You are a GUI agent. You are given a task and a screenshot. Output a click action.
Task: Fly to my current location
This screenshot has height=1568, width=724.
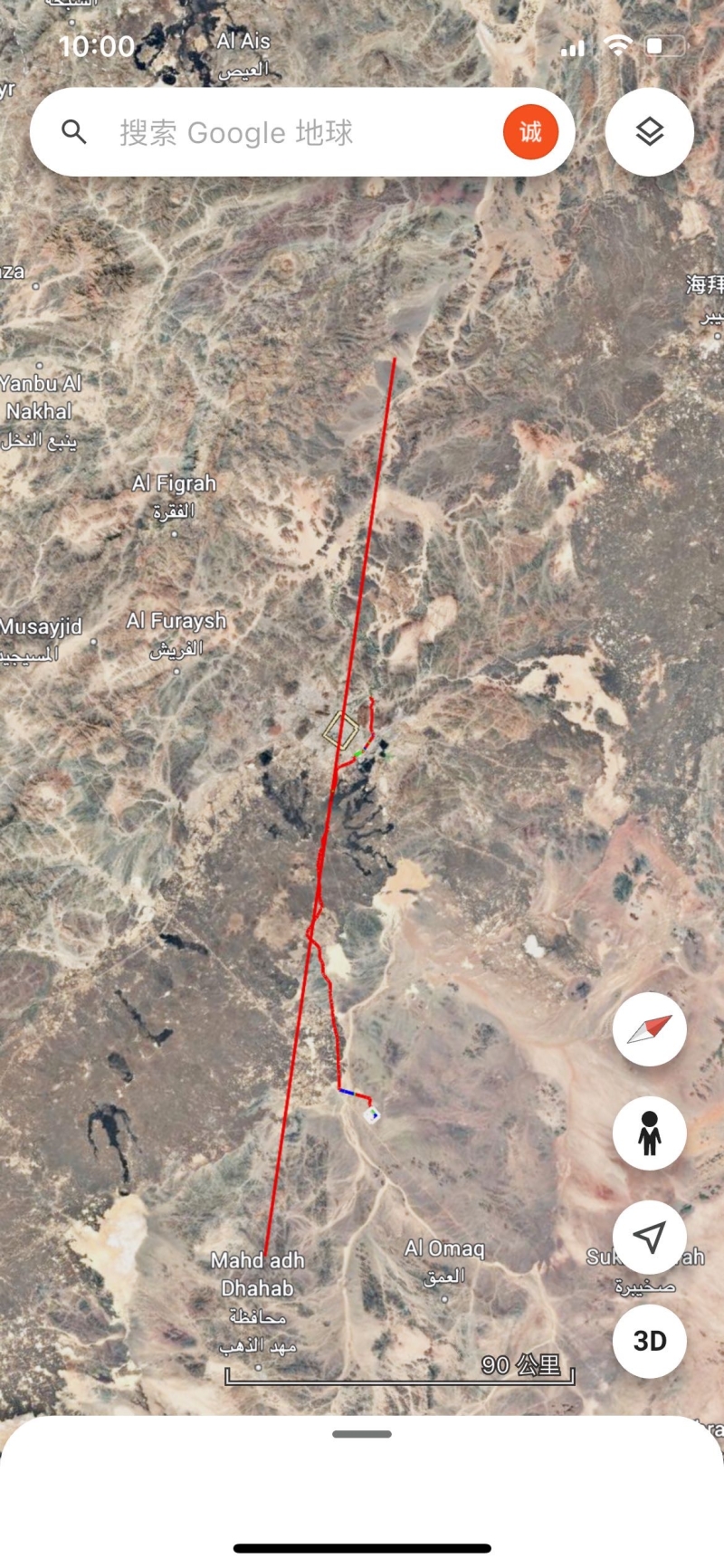[650, 1237]
